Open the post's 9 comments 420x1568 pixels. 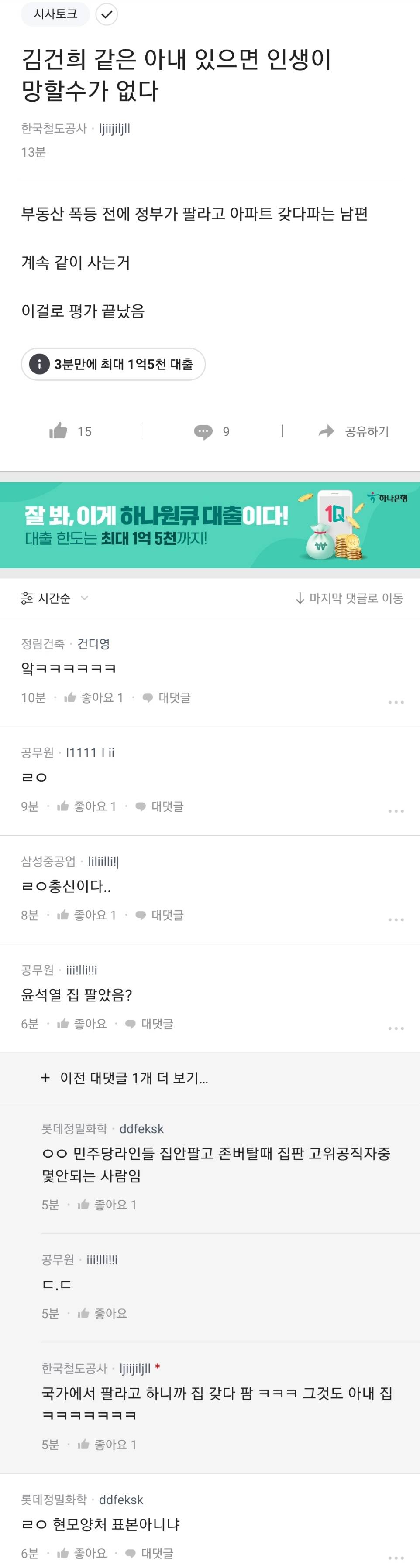click(211, 431)
